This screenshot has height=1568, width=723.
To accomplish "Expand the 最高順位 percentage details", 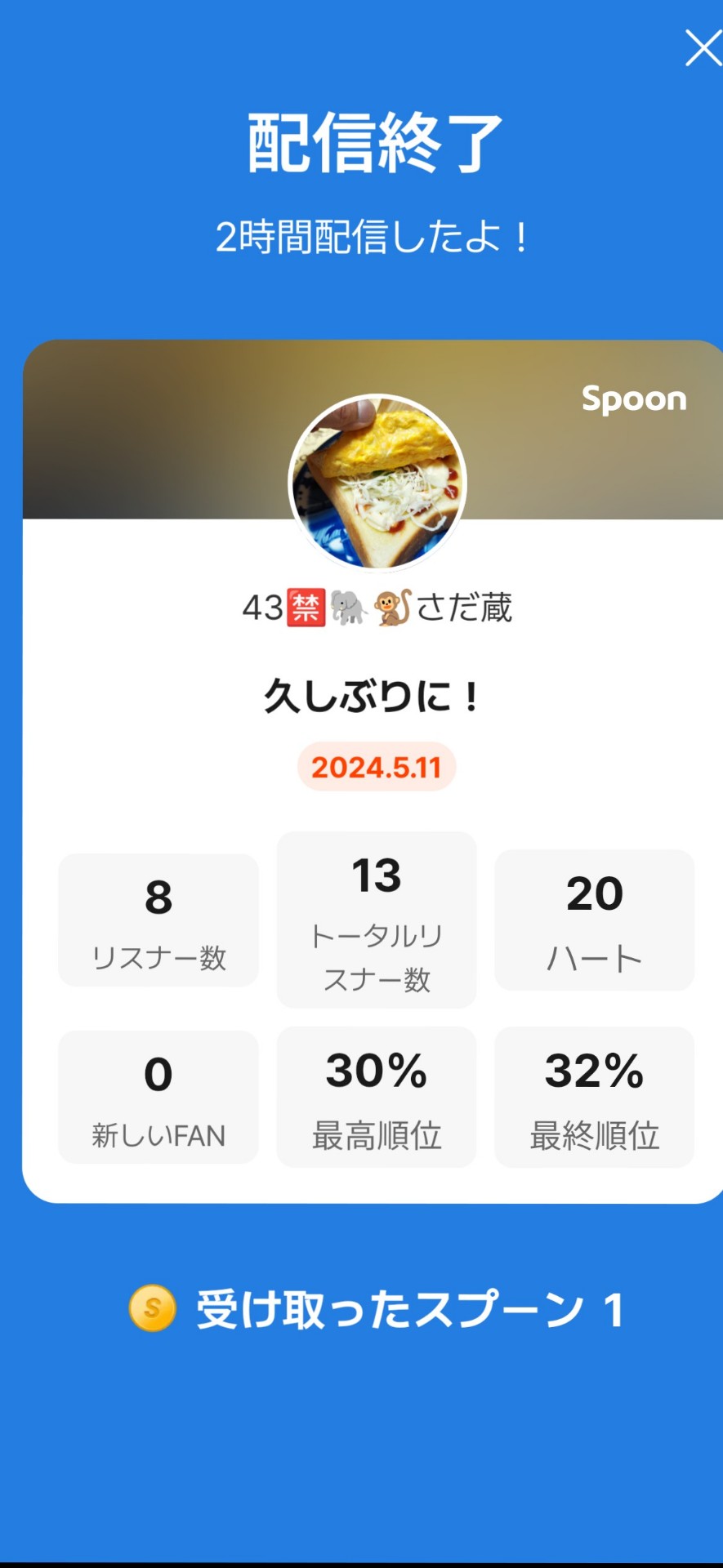I will (x=377, y=1097).
